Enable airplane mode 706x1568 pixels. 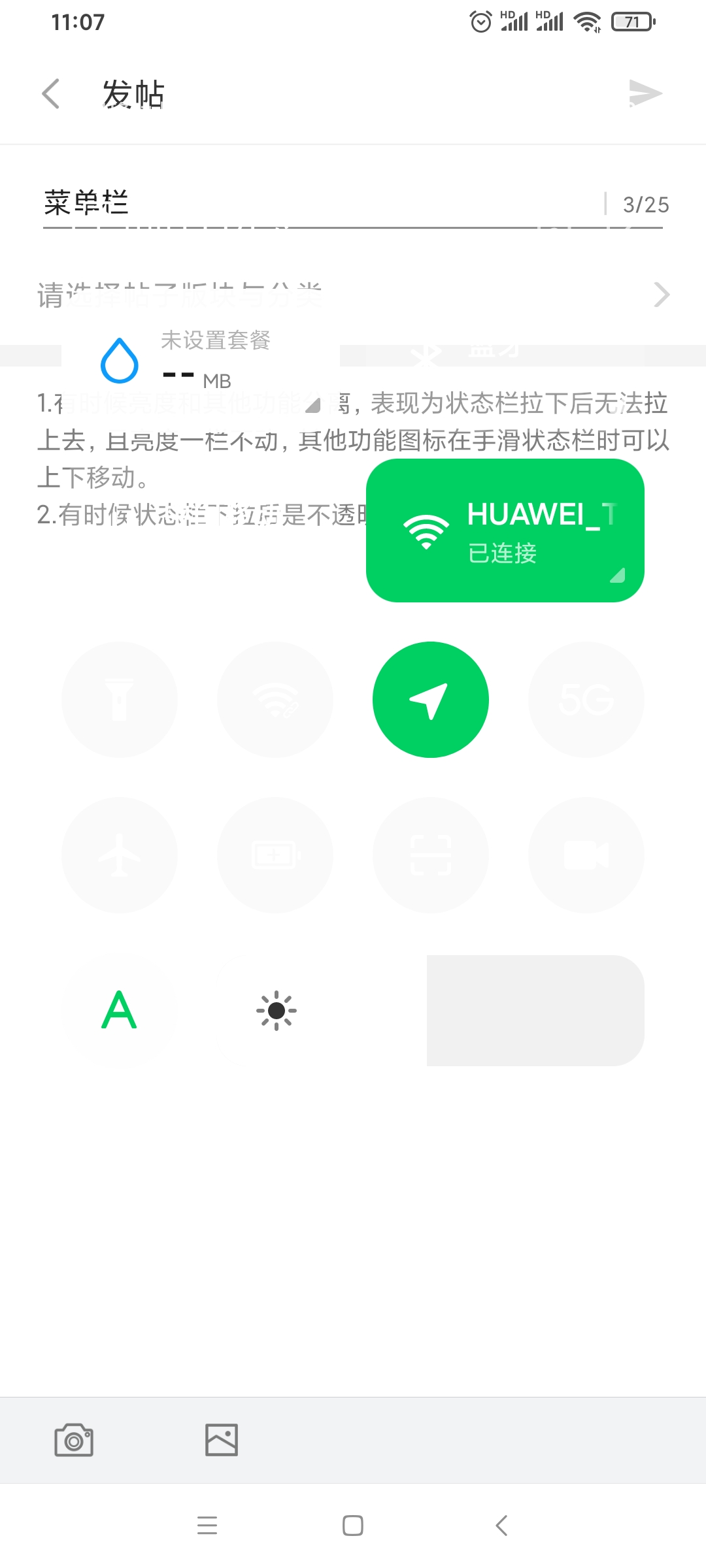pyautogui.click(x=120, y=855)
